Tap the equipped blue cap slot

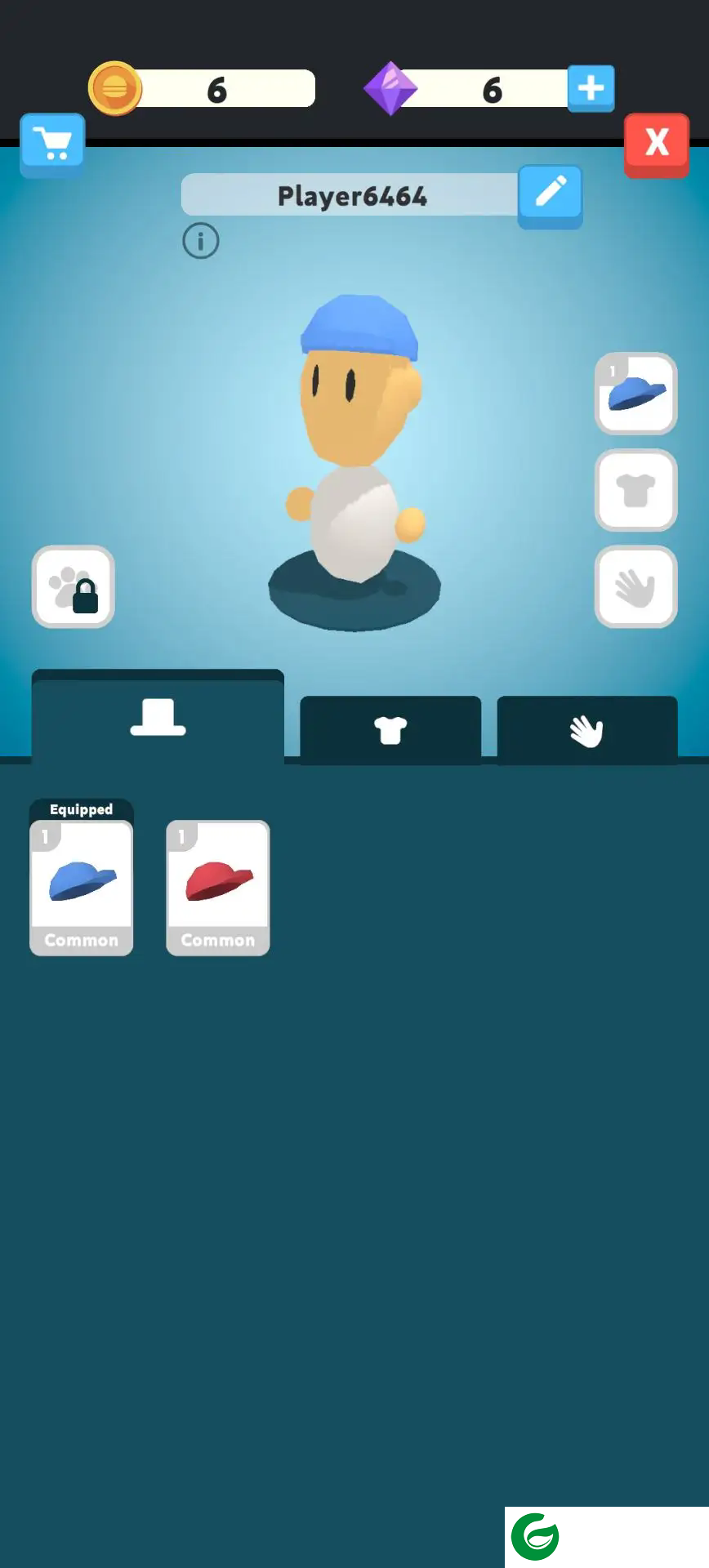point(635,394)
